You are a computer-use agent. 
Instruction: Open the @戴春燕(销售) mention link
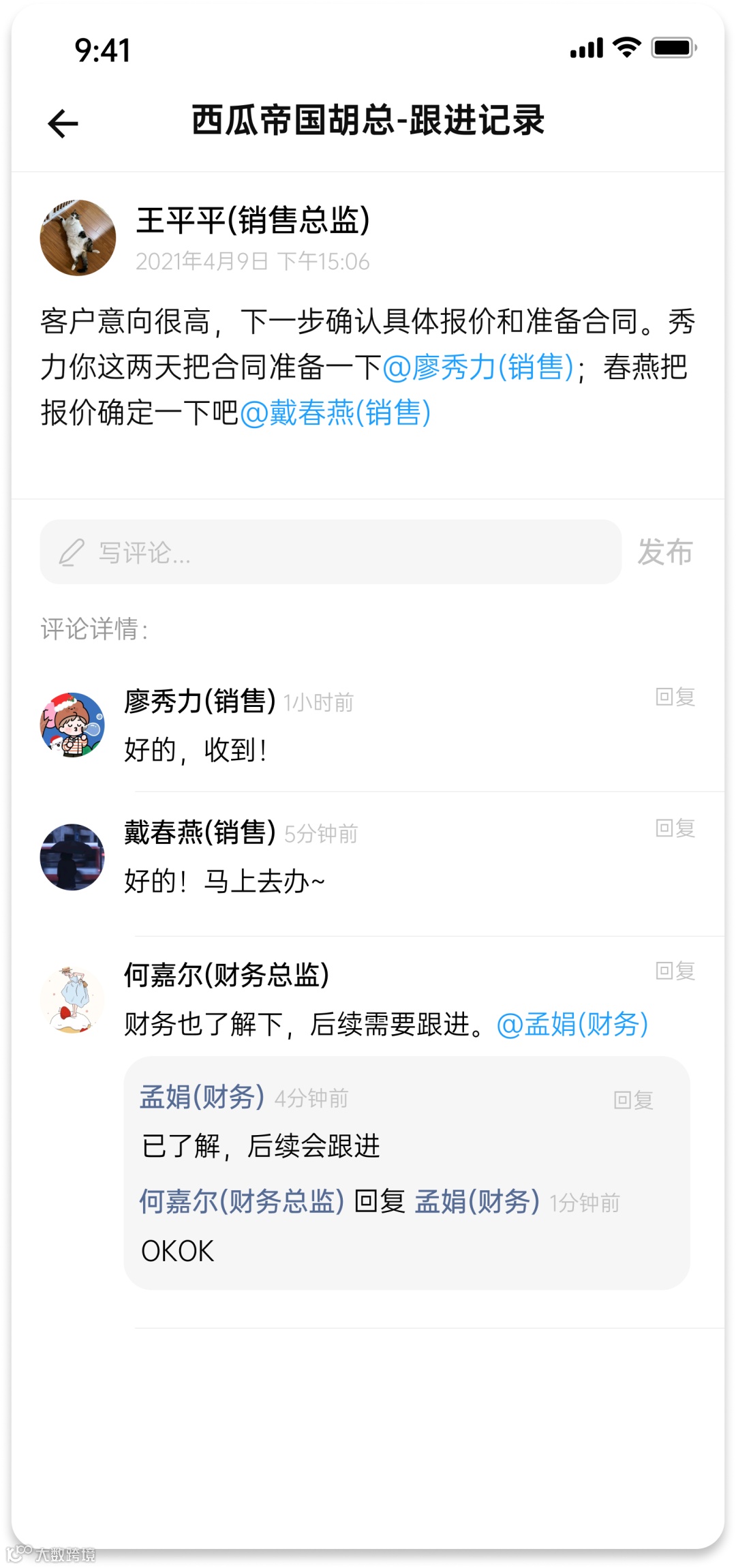335,413
